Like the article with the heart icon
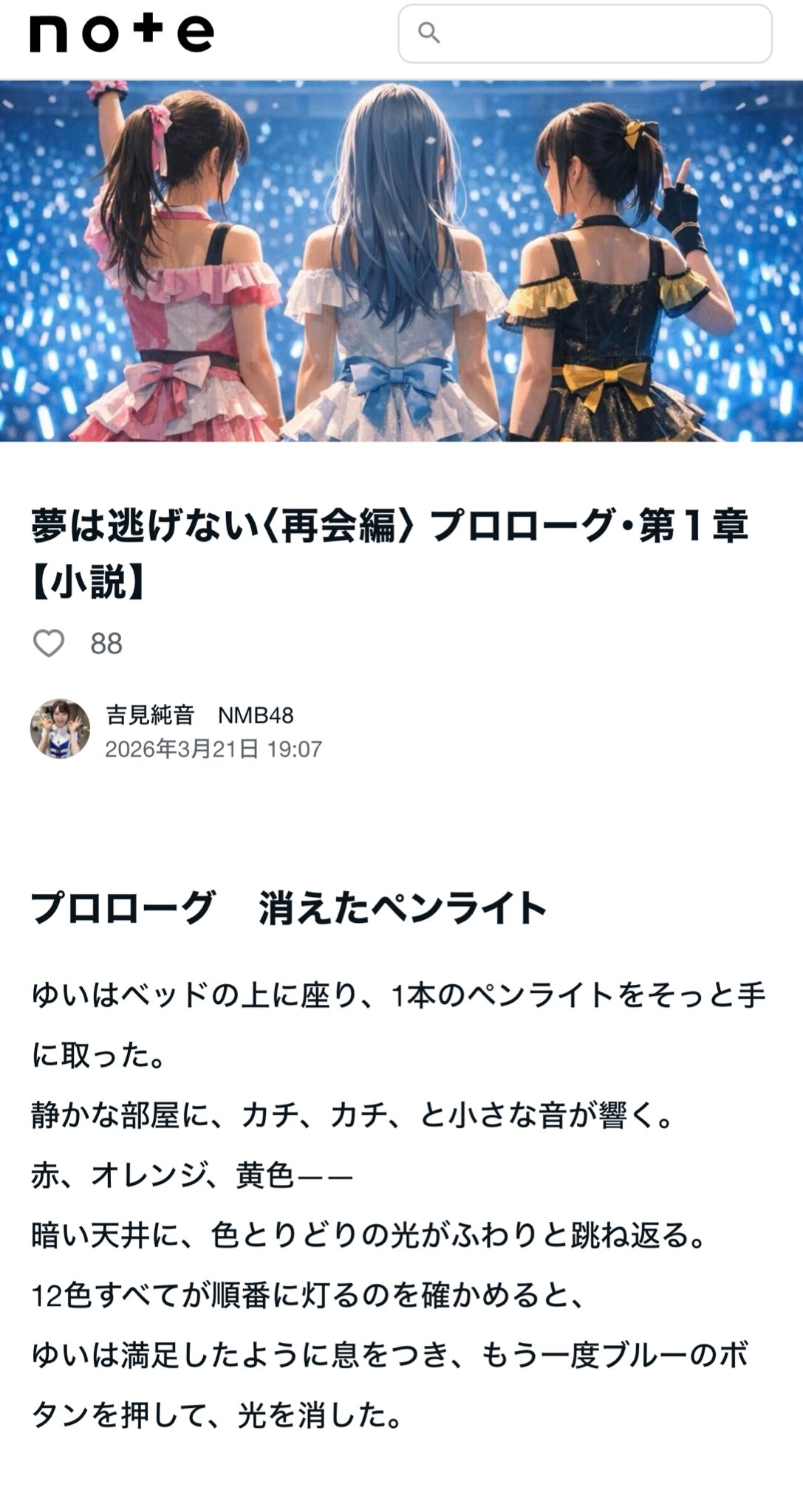This screenshot has width=803, height=1512. [49, 644]
